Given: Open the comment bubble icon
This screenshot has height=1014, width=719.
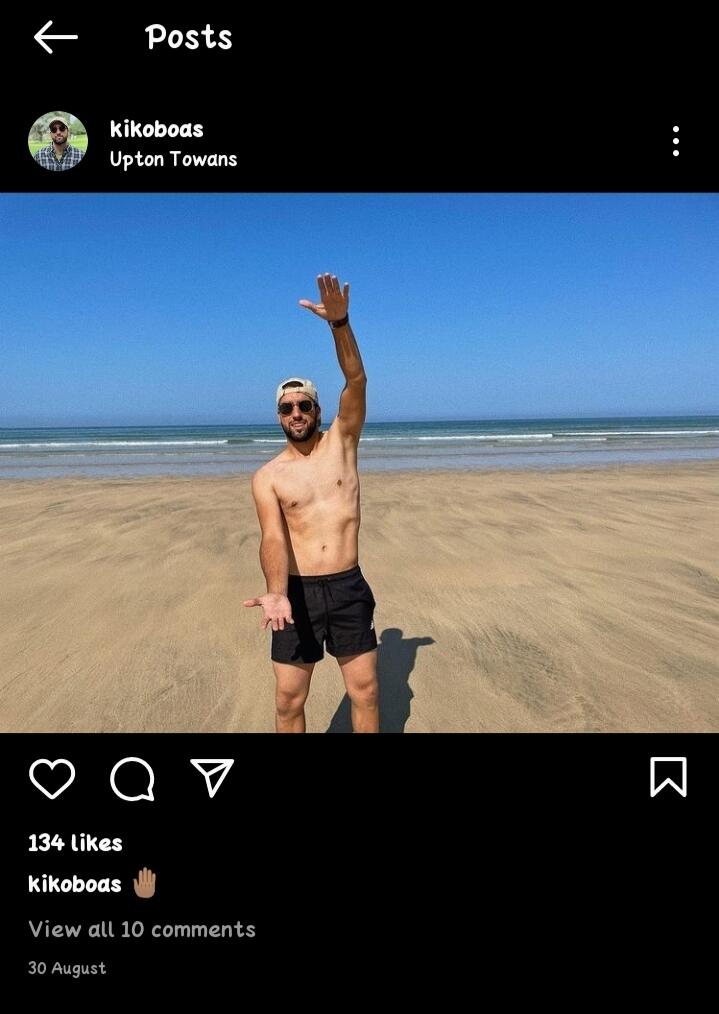Looking at the screenshot, I should tap(132, 779).
